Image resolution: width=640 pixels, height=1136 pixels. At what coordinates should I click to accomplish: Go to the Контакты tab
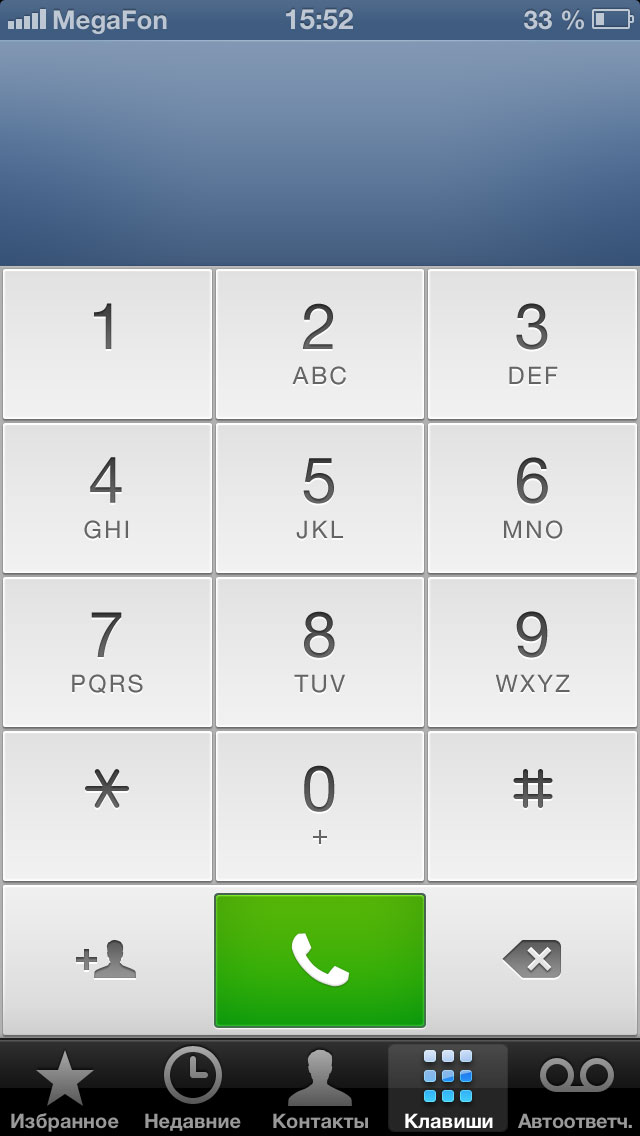(320, 1088)
